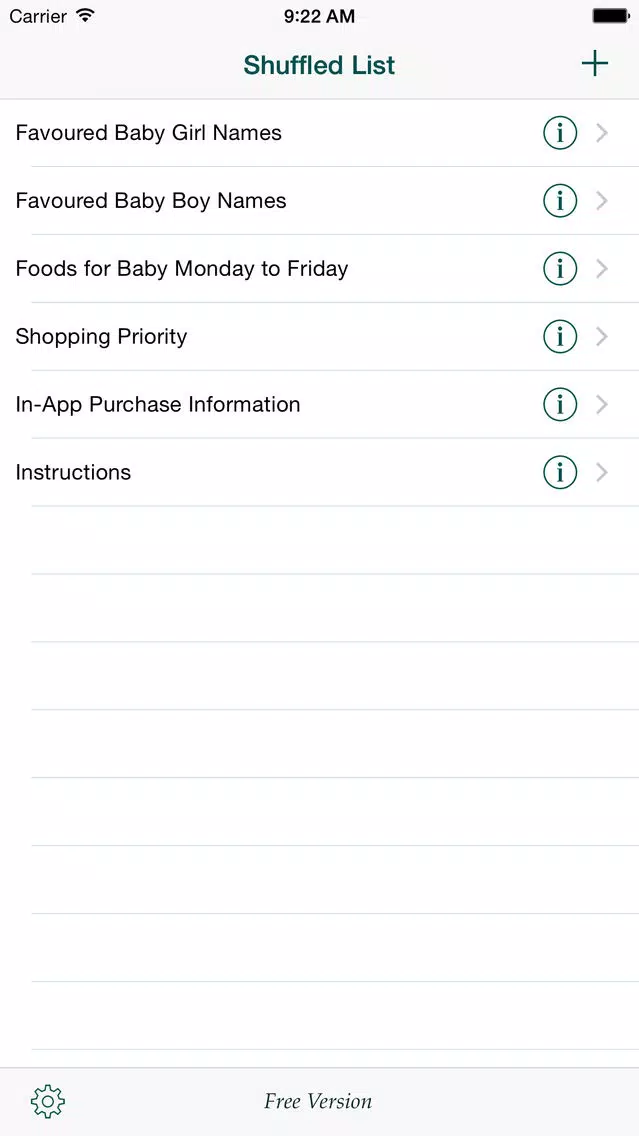
Task: Open Favoured Baby Girl Names list
Action: point(320,133)
